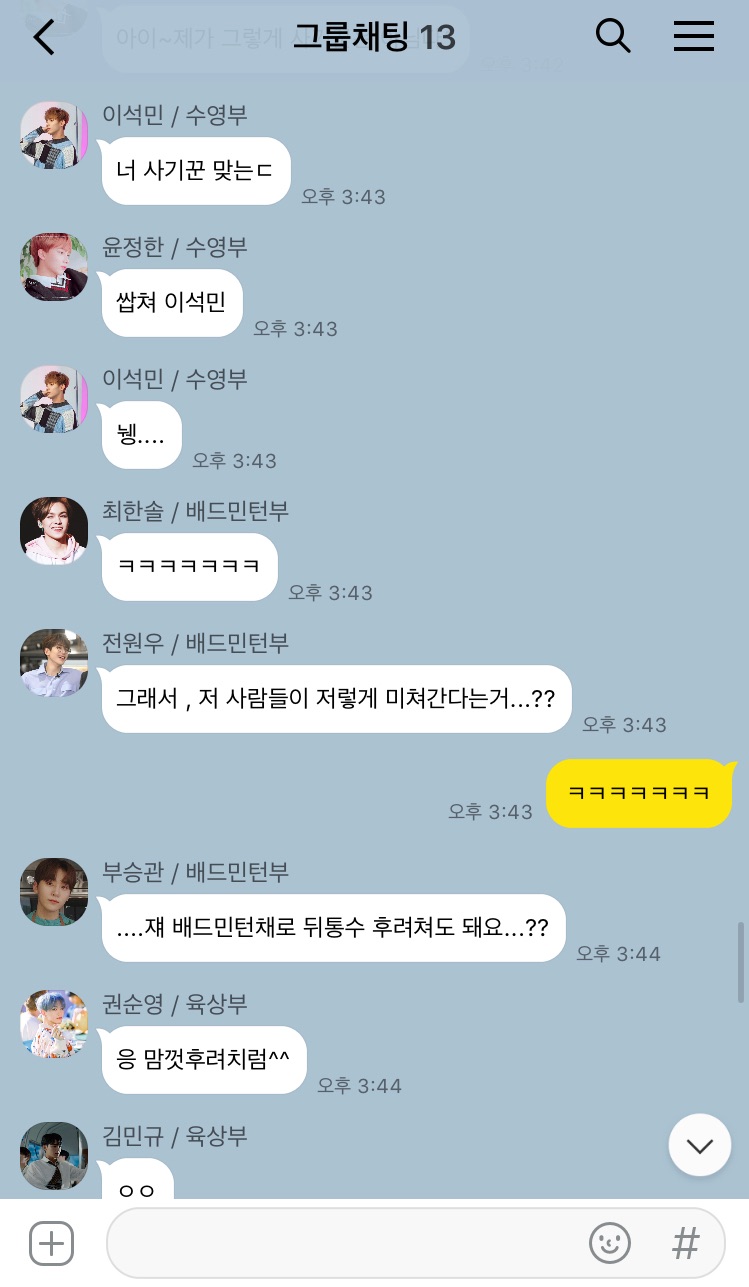Open the plus attachment menu
749x1287 pixels.
51,1244
